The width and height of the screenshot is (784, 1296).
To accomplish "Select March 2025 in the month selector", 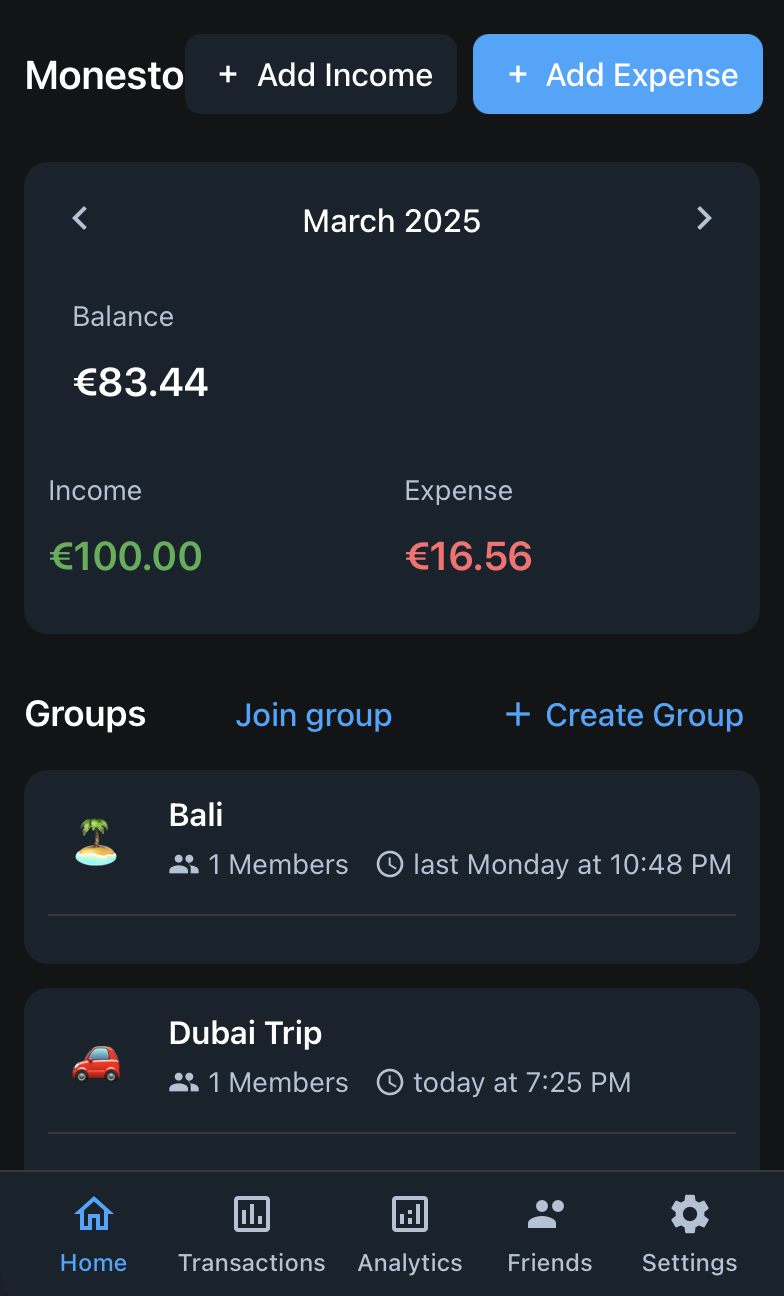I will 391,220.
